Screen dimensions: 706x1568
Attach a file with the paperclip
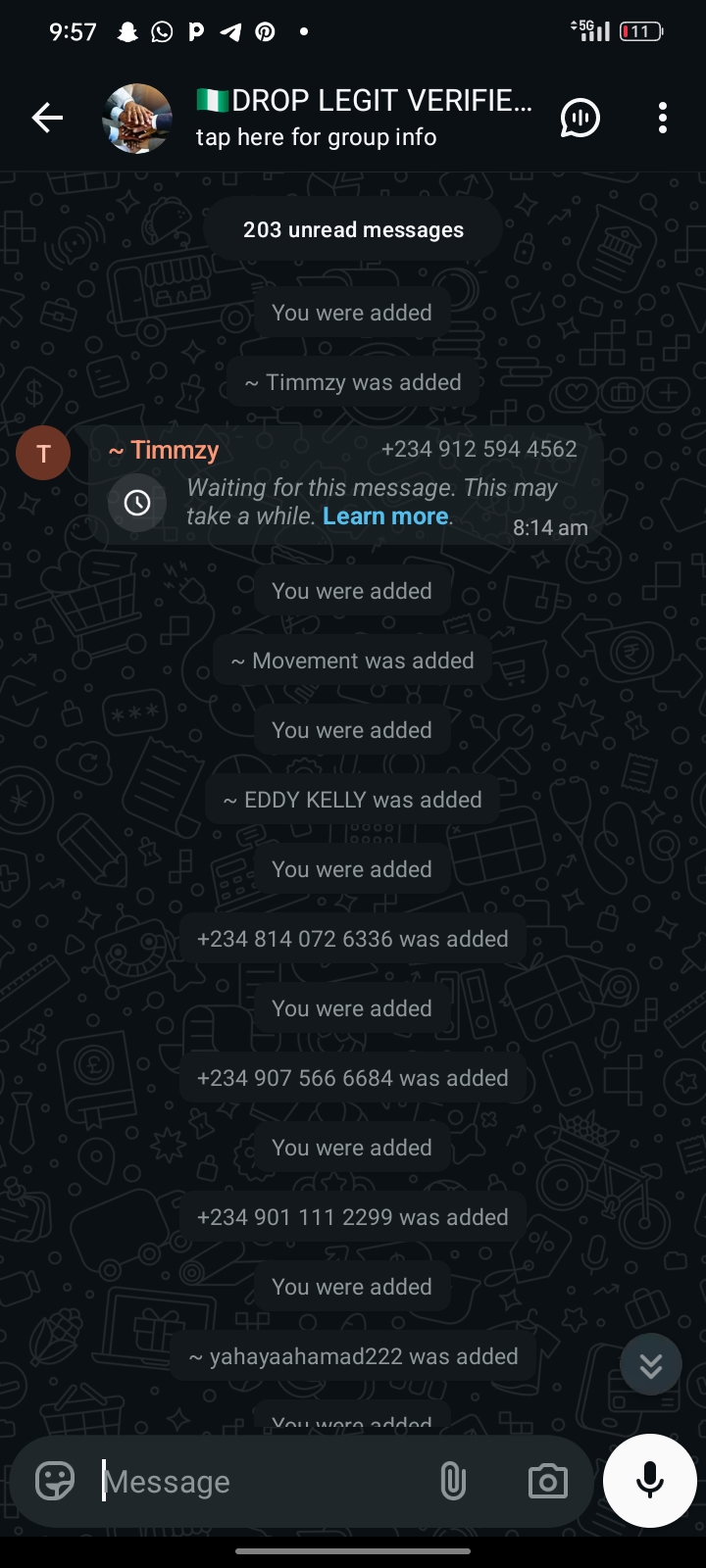coord(452,1481)
